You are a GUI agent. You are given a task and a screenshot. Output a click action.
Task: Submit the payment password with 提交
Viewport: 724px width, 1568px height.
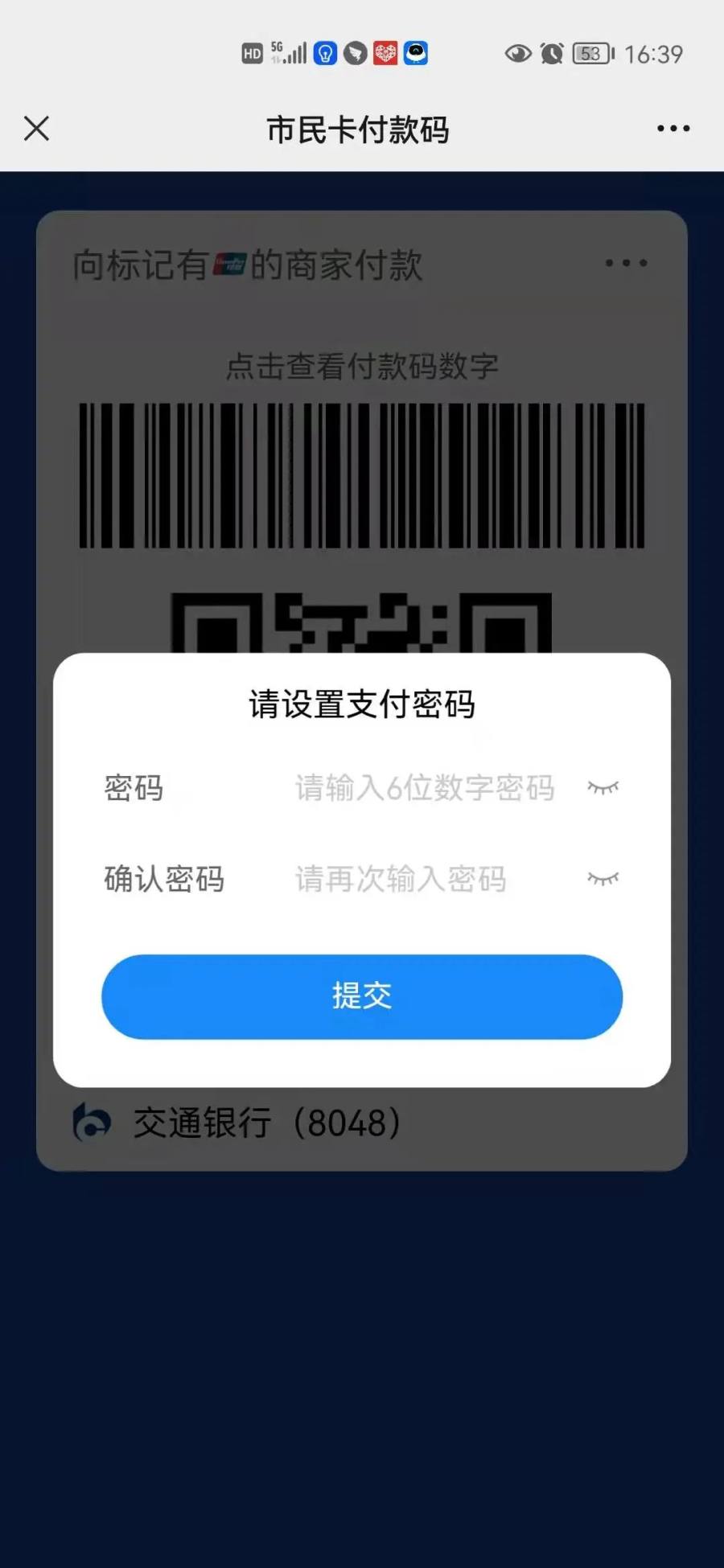(362, 996)
